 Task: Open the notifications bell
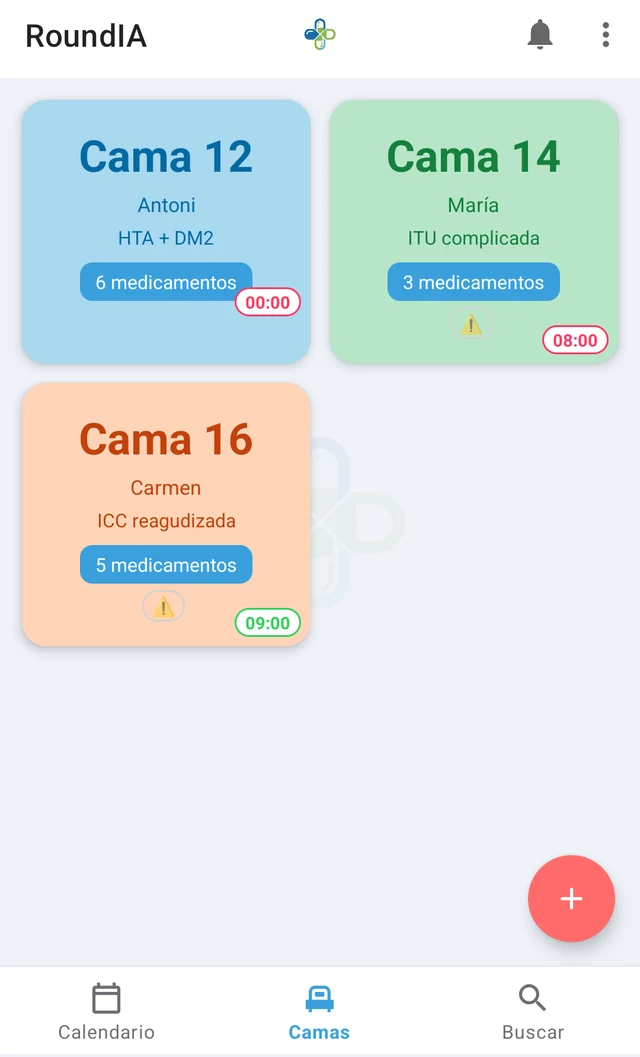click(x=540, y=34)
